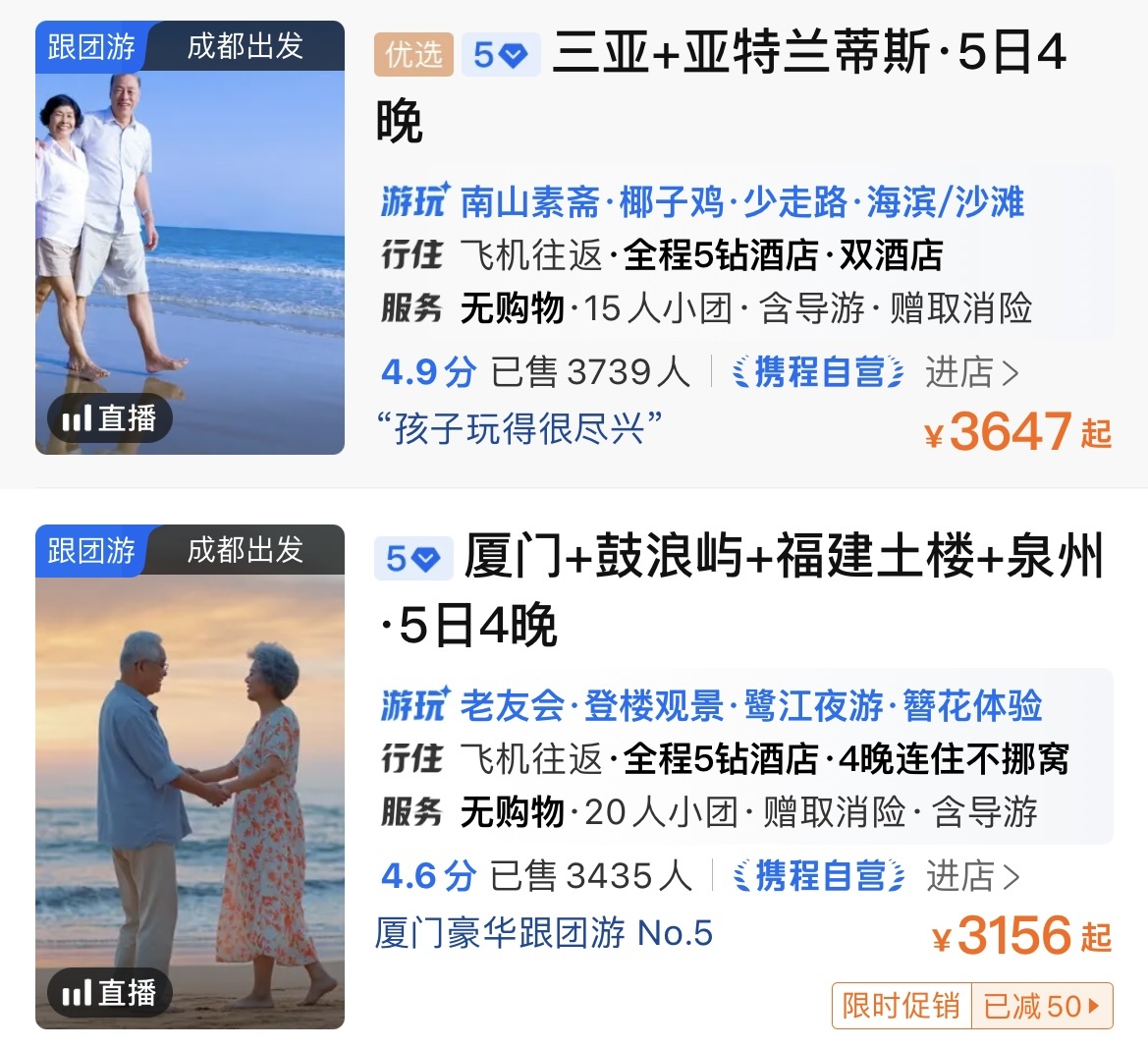Open the 厦门豪华跟团游 No.5 ranking link
The width and height of the screenshot is (1148, 1049).
pyautogui.click(x=543, y=933)
